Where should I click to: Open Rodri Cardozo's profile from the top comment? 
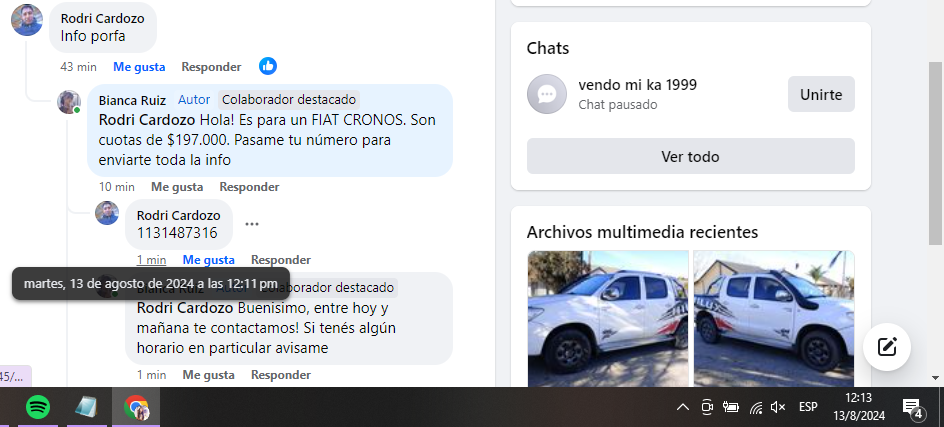tap(102, 18)
